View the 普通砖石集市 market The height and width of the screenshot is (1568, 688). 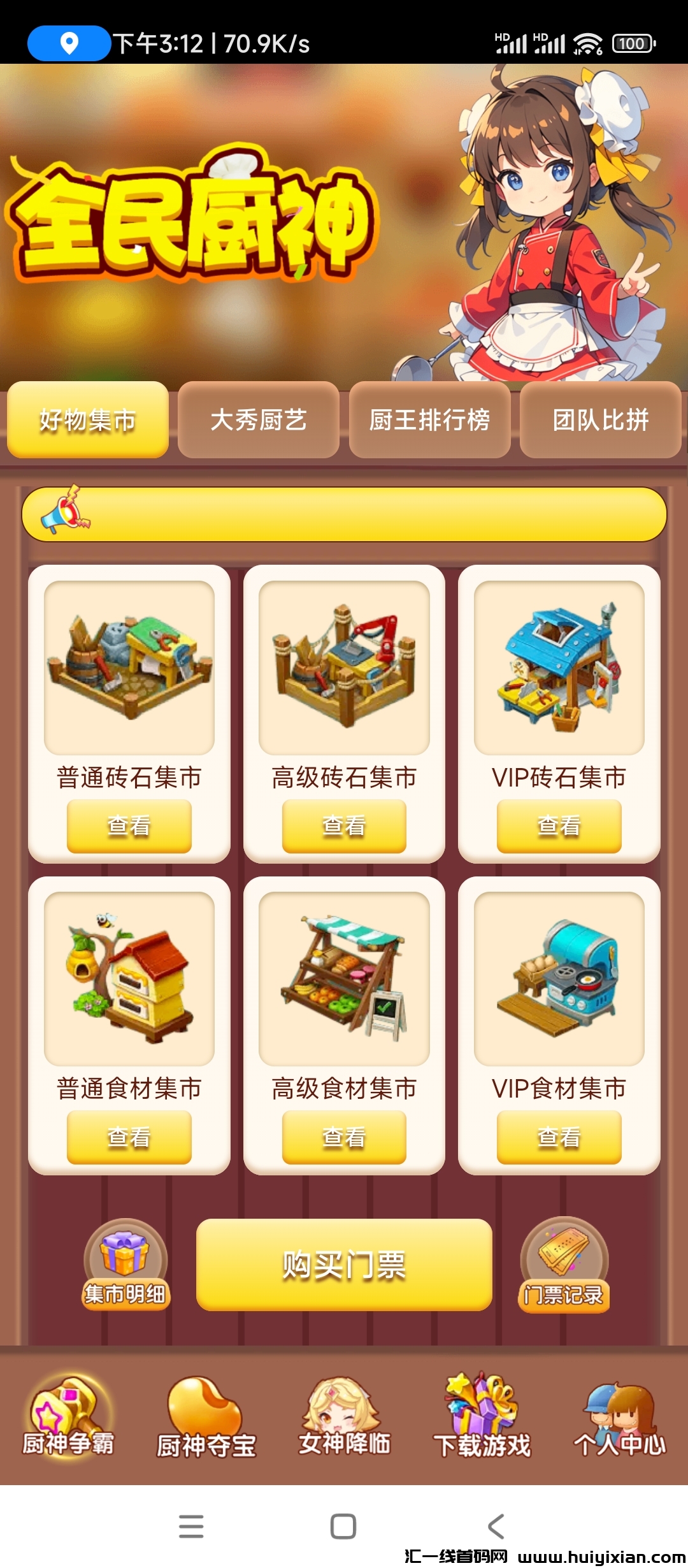coord(129,825)
